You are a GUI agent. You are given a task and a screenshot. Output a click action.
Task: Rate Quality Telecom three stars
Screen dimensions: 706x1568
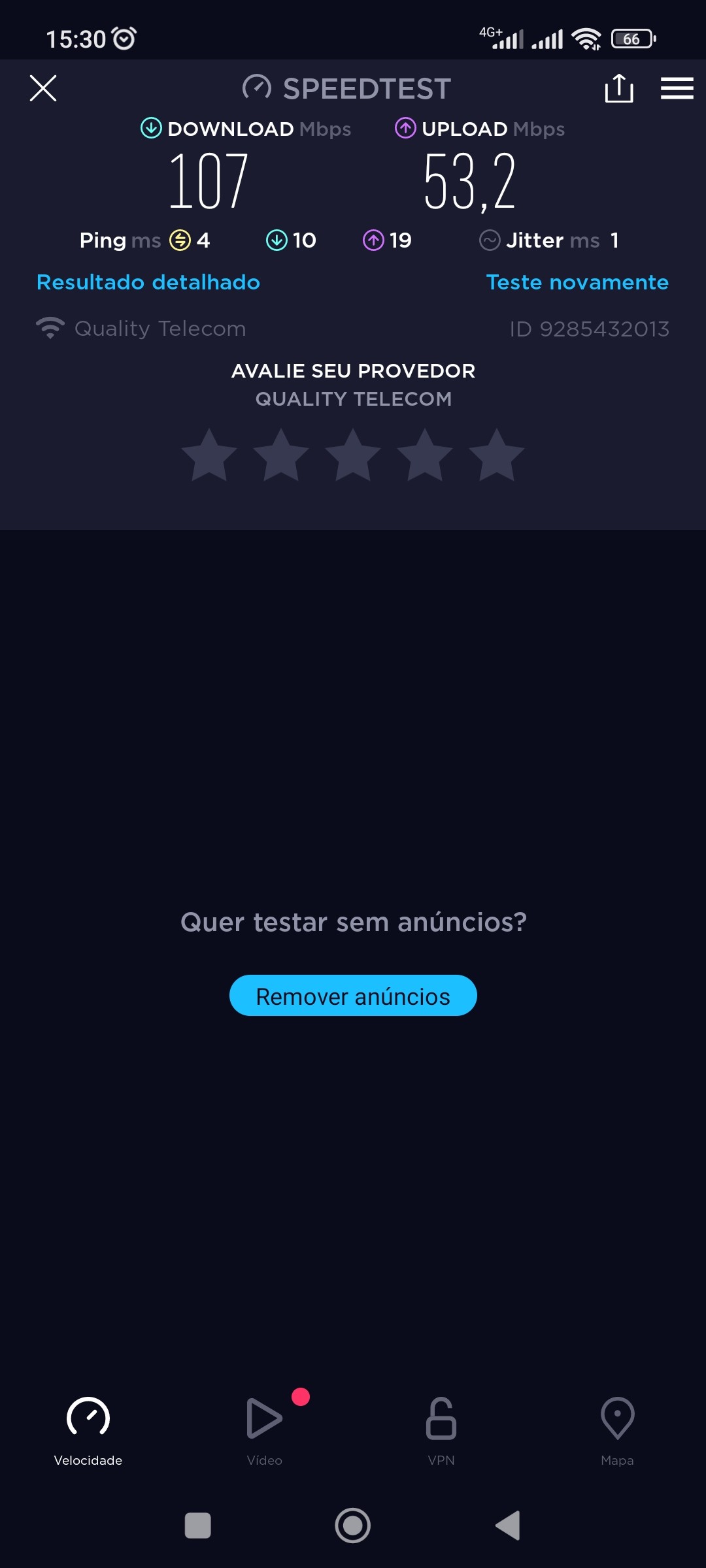353,456
